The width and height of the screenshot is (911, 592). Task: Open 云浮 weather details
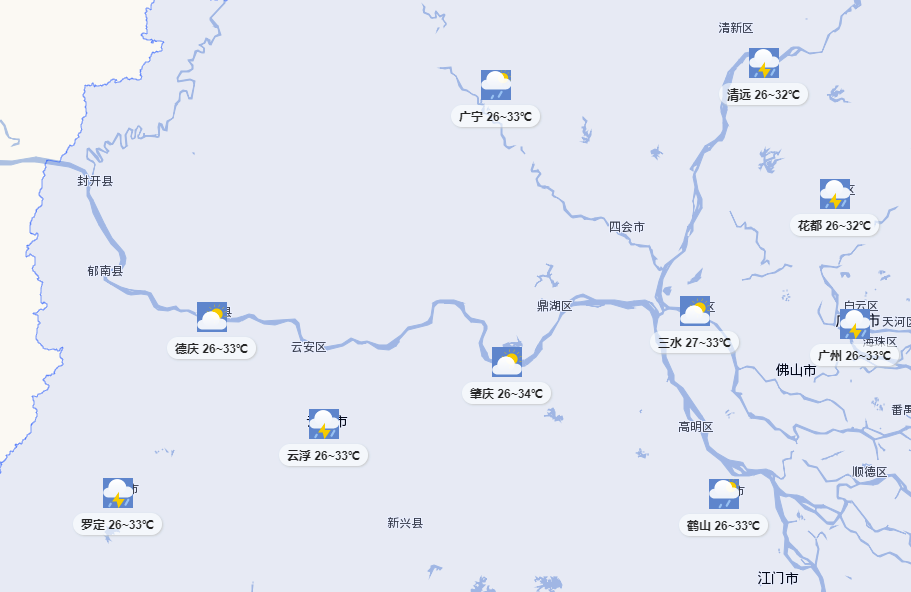pos(324,425)
